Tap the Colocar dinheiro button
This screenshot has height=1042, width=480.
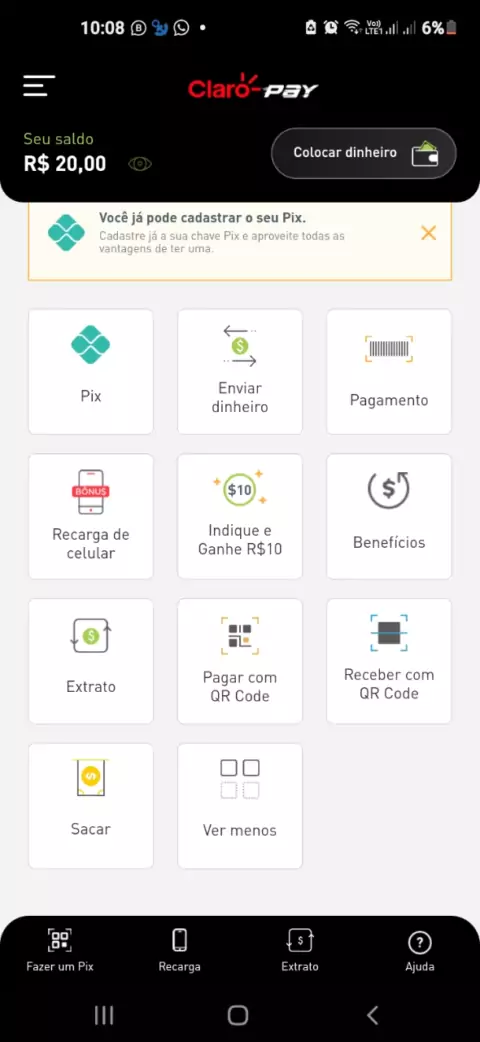pos(364,153)
